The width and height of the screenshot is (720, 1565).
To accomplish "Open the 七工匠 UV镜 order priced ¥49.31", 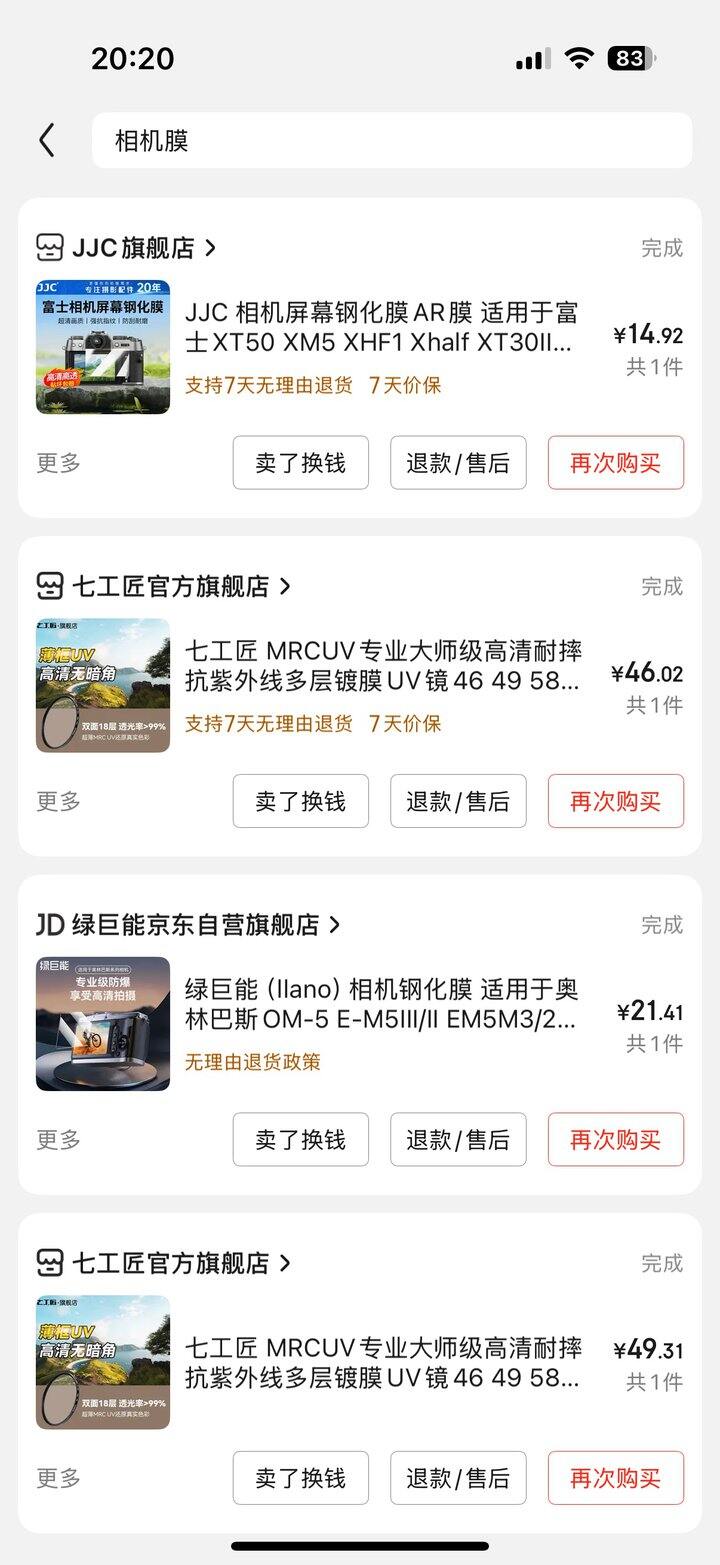I will click(380, 1362).
